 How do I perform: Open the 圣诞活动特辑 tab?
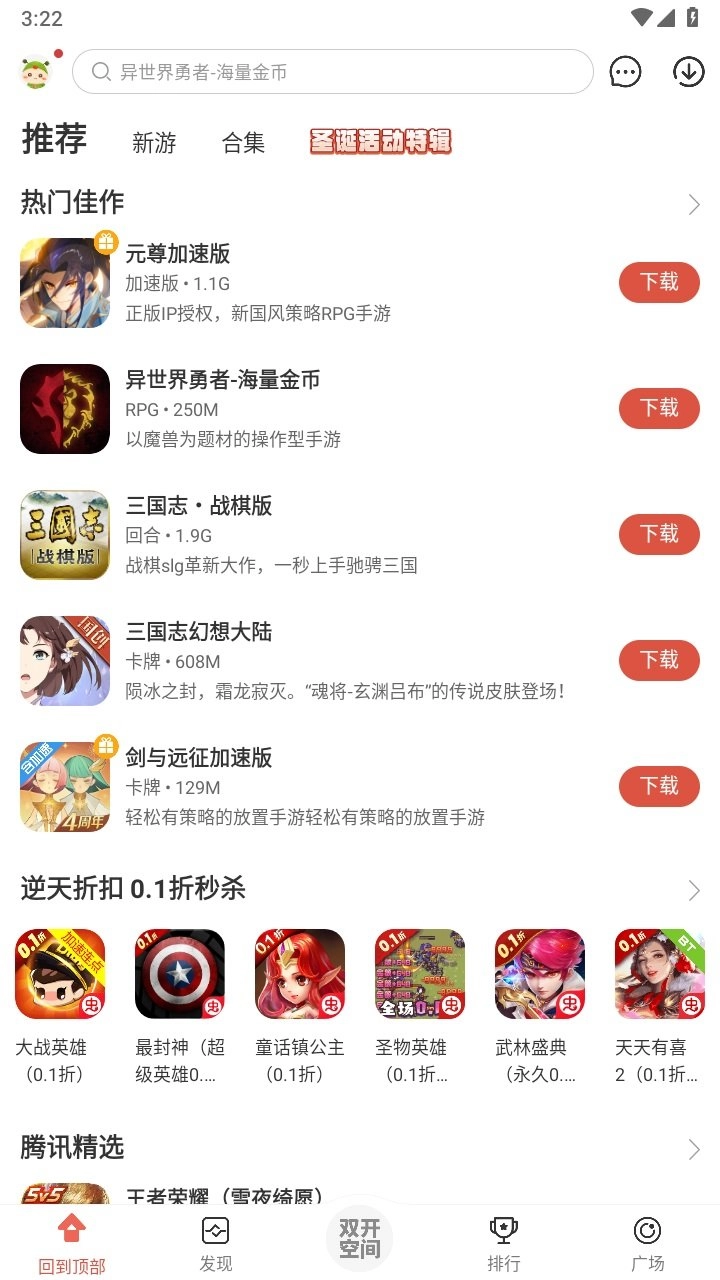click(380, 143)
